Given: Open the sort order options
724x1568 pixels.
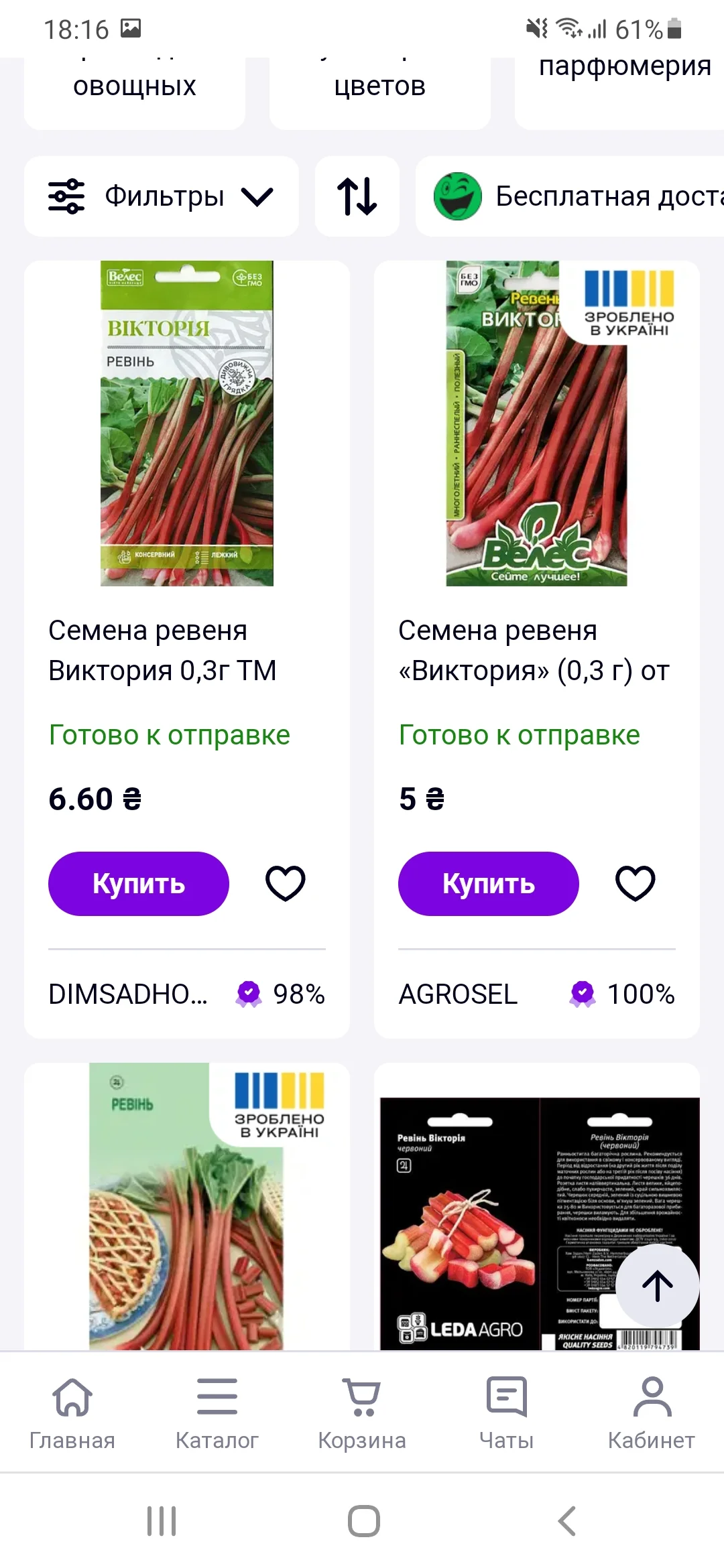Looking at the screenshot, I should 357,196.
